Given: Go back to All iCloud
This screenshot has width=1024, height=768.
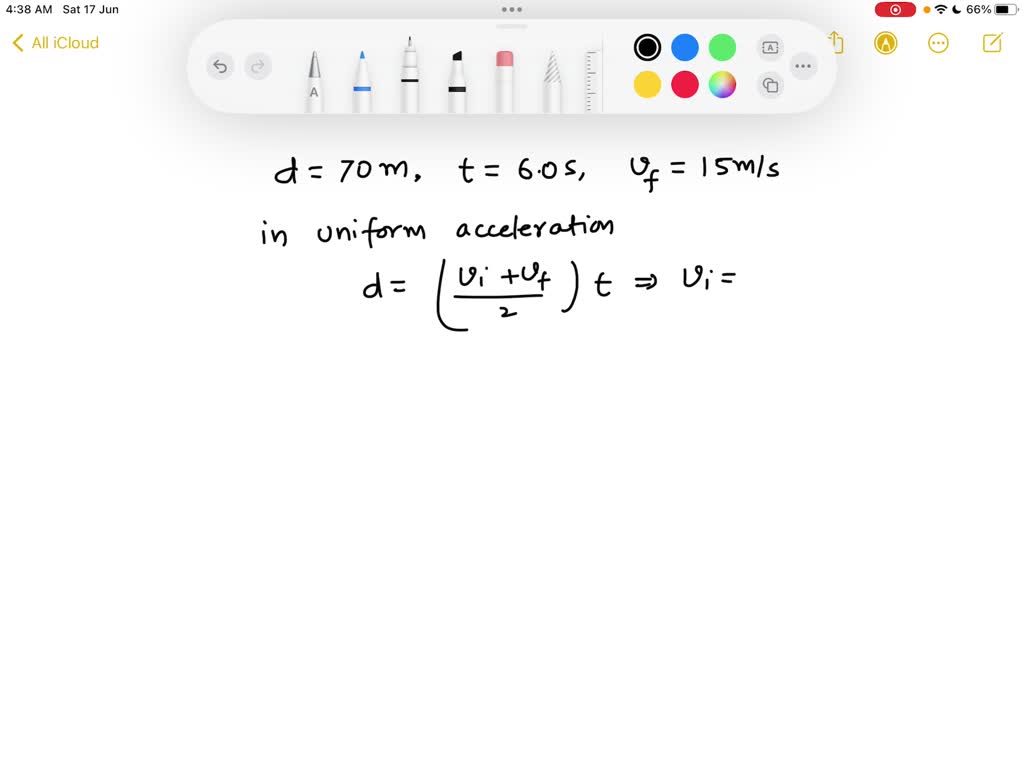Looking at the screenshot, I should pos(56,43).
